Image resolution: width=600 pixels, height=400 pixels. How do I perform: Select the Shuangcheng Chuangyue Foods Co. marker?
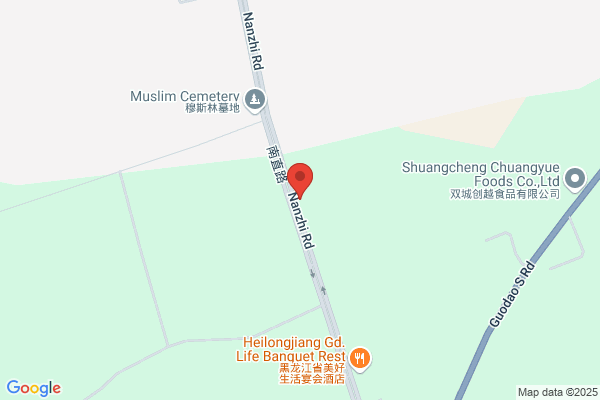click(x=575, y=179)
